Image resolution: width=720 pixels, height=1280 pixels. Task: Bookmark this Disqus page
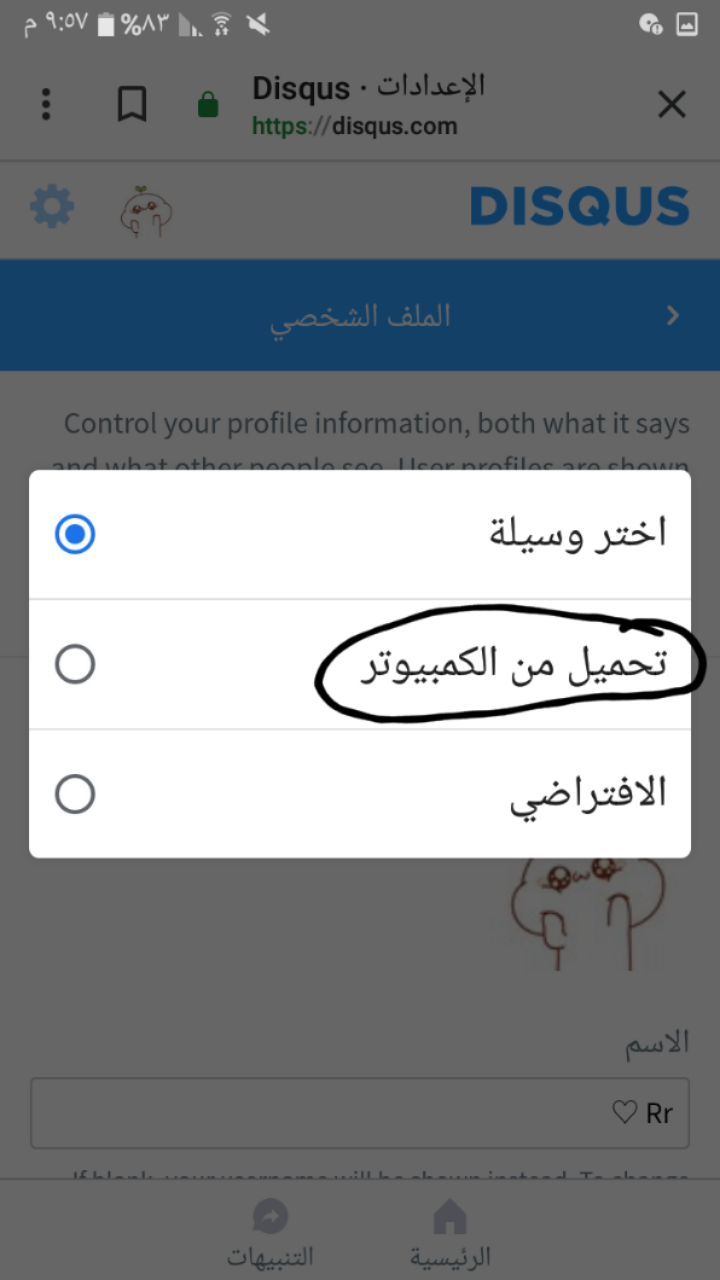point(132,104)
